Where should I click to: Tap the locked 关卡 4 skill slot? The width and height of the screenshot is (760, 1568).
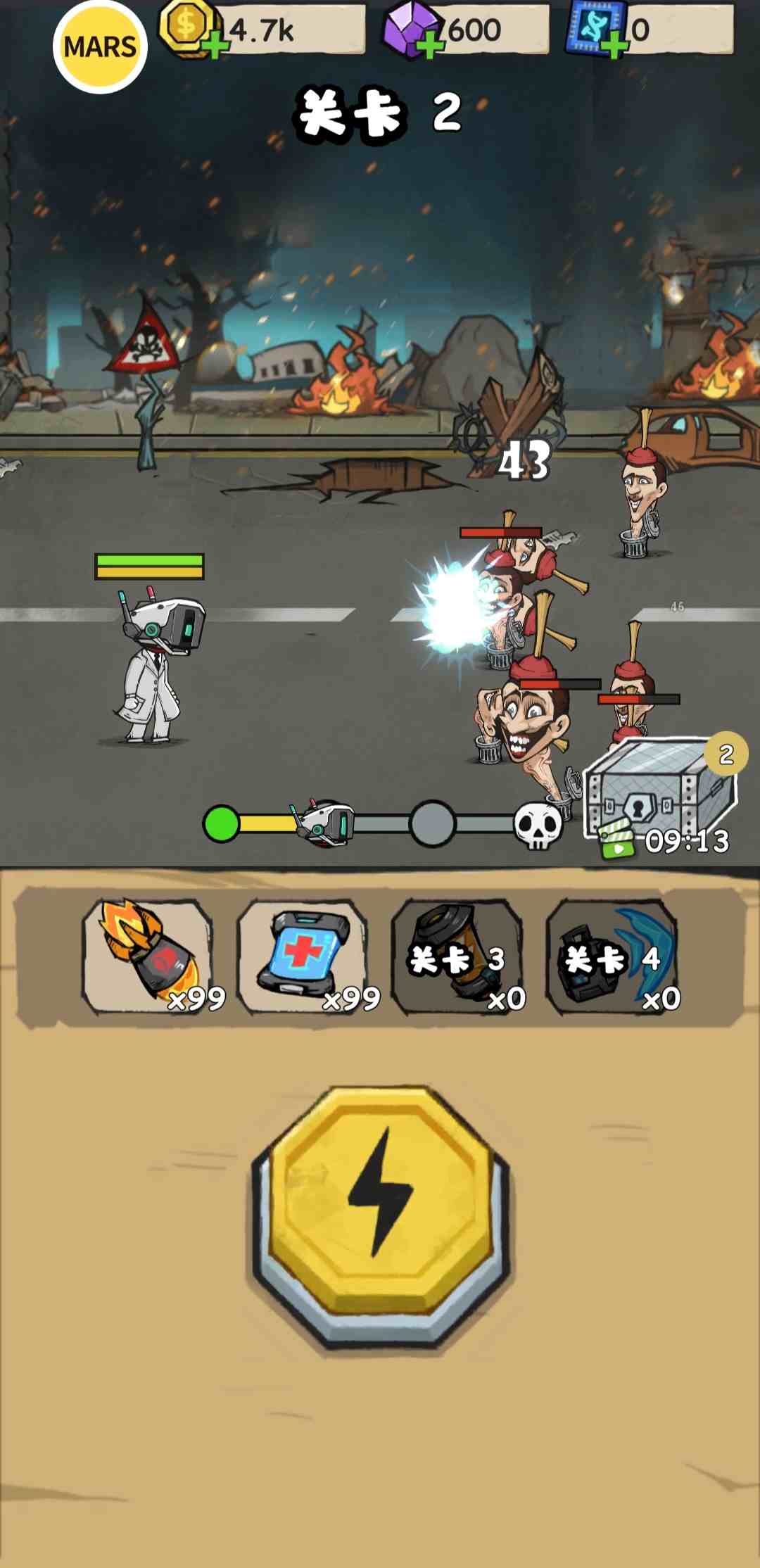pyautogui.click(x=612, y=957)
